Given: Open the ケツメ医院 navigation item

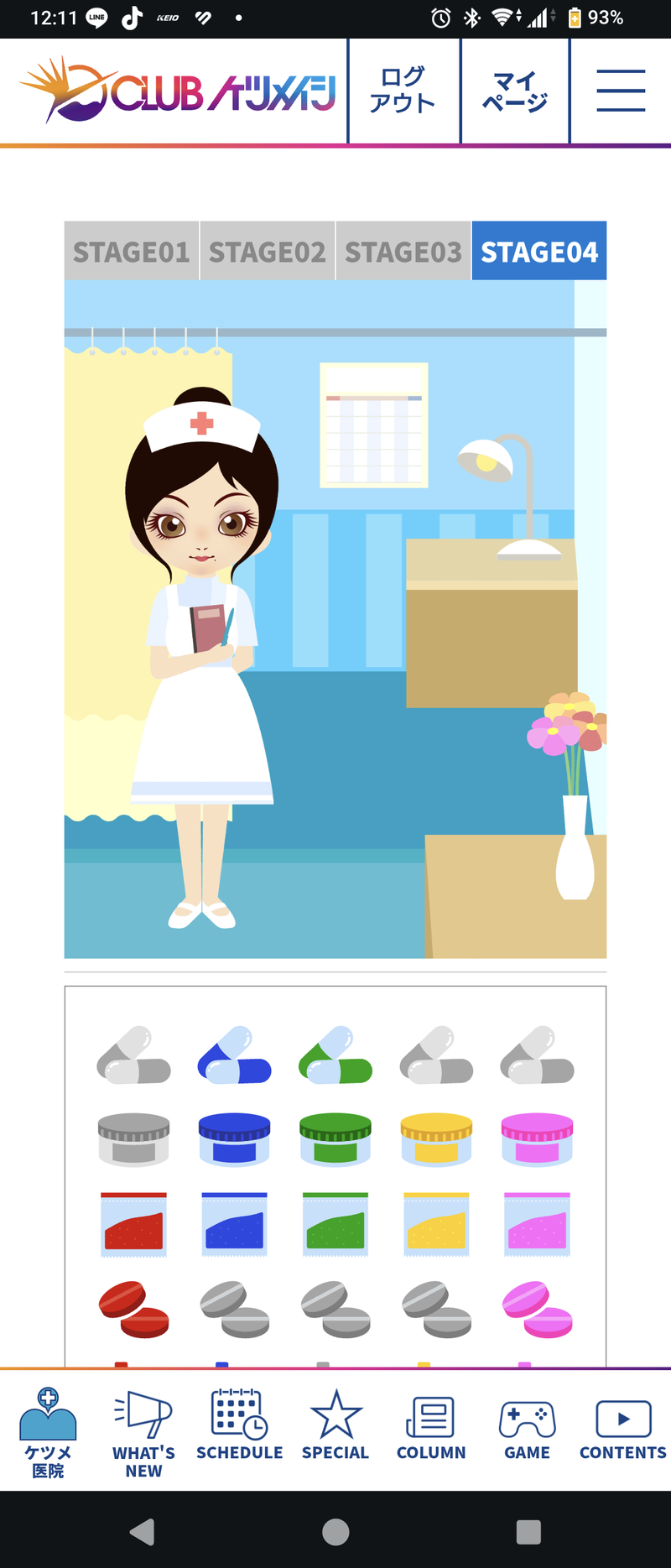Looking at the screenshot, I should coord(48,1433).
